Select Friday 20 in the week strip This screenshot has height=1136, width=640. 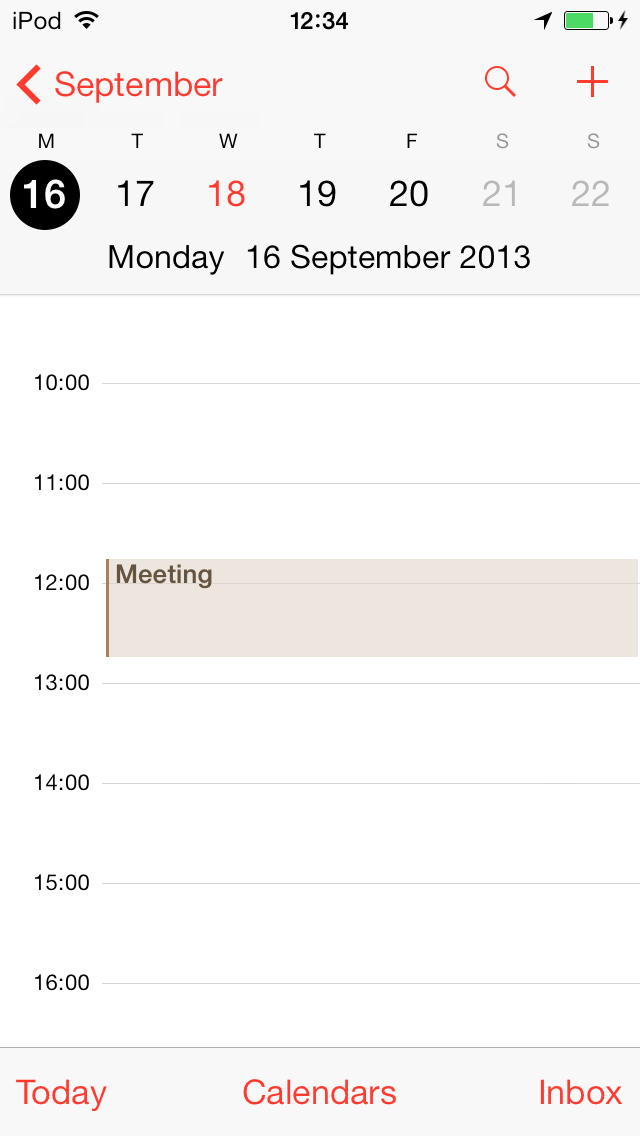point(410,194)
